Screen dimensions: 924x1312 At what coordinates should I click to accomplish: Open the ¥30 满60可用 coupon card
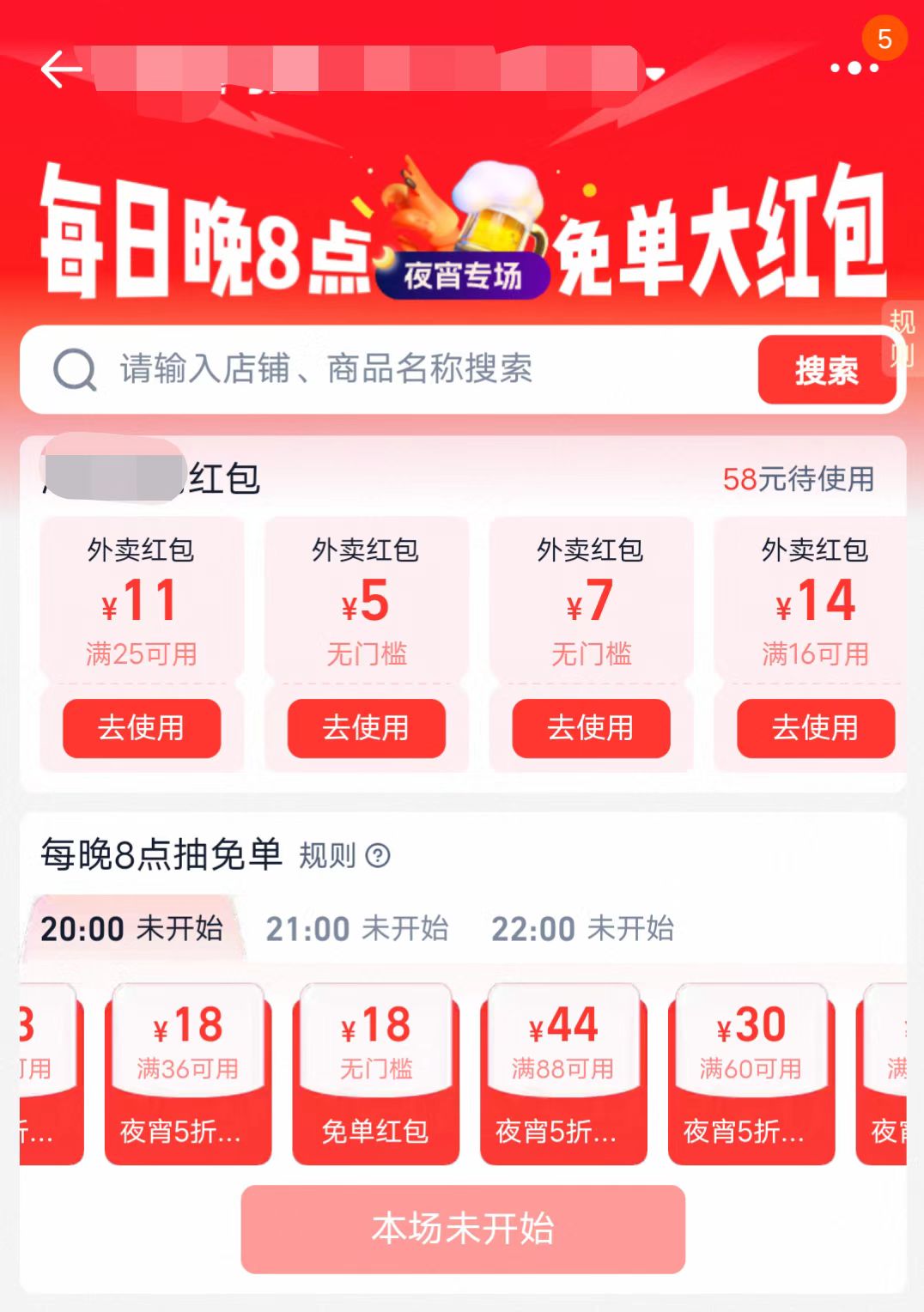point(751,1074)
